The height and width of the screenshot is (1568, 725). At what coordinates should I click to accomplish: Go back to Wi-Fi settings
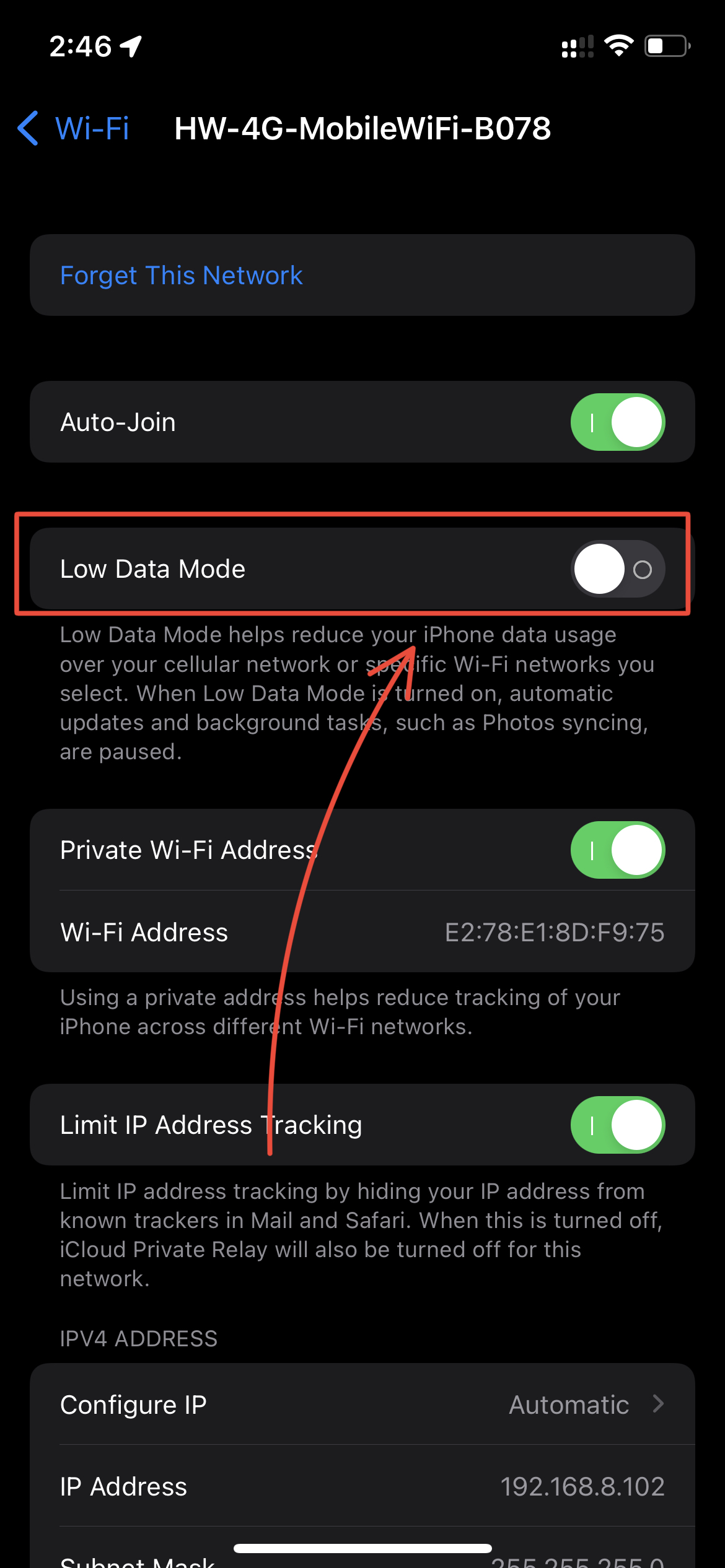(73, 129)
